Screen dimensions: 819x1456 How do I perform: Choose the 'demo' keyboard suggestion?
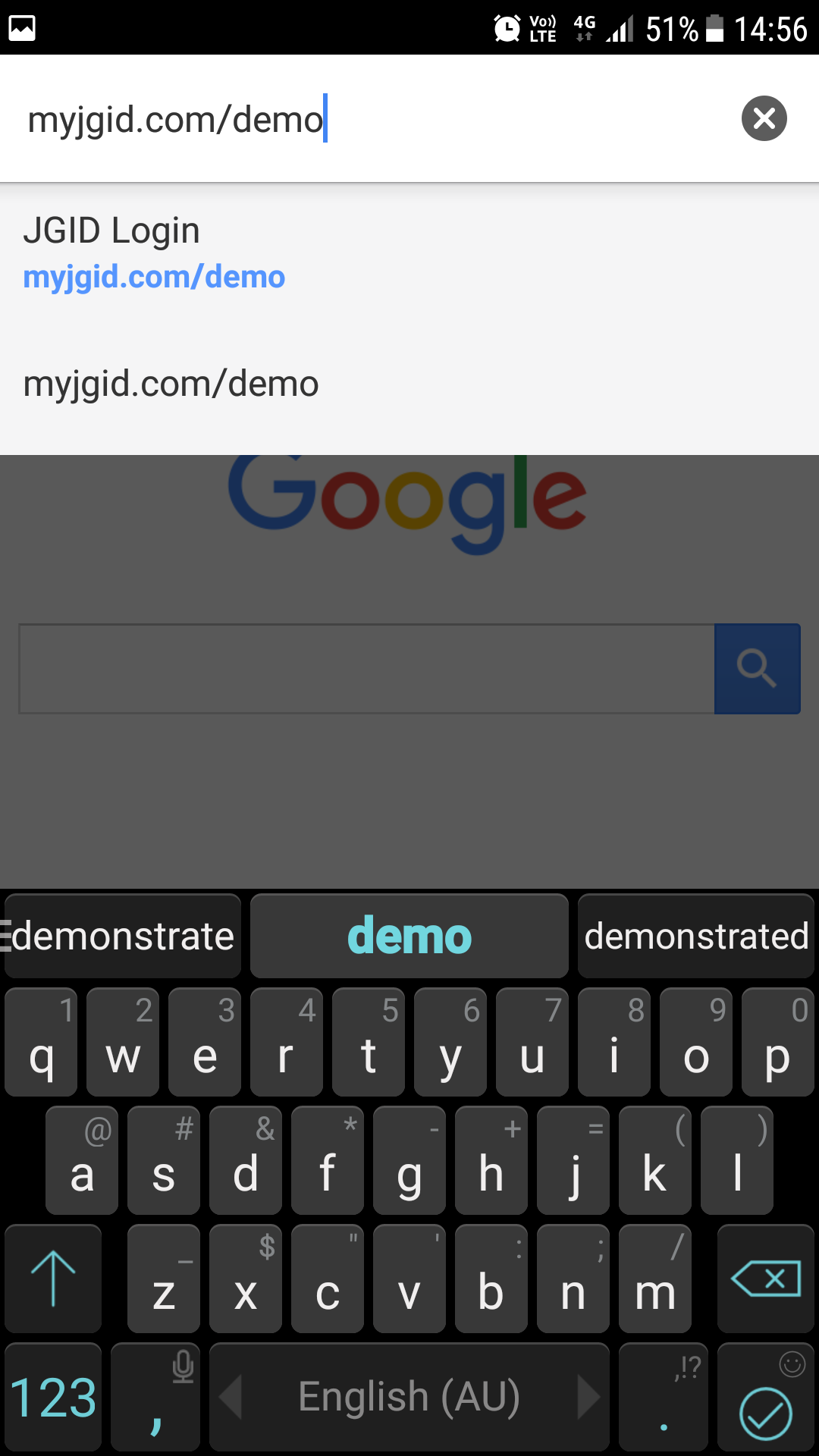coord(409,936)
